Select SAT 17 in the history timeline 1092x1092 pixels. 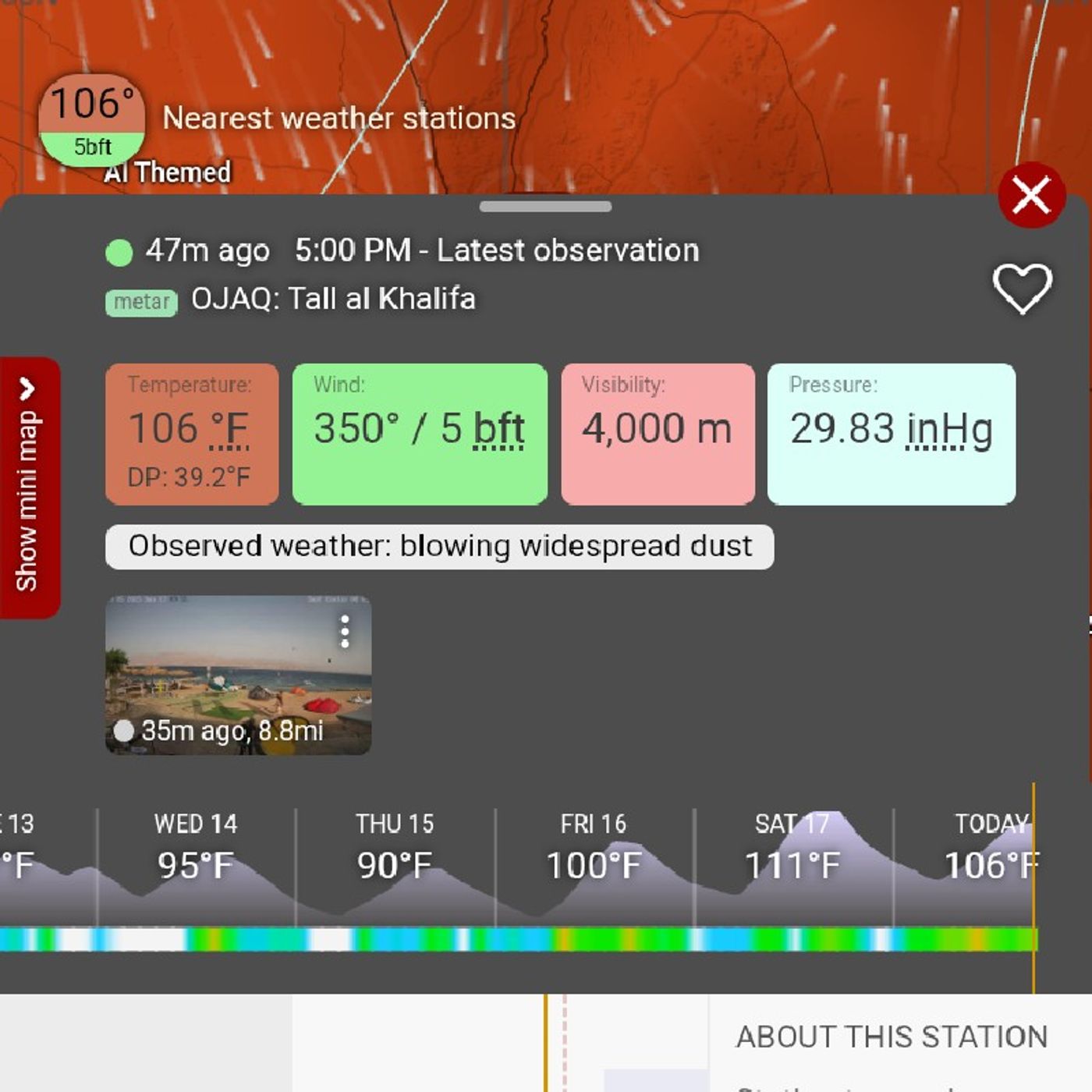(x=792, y=846)
